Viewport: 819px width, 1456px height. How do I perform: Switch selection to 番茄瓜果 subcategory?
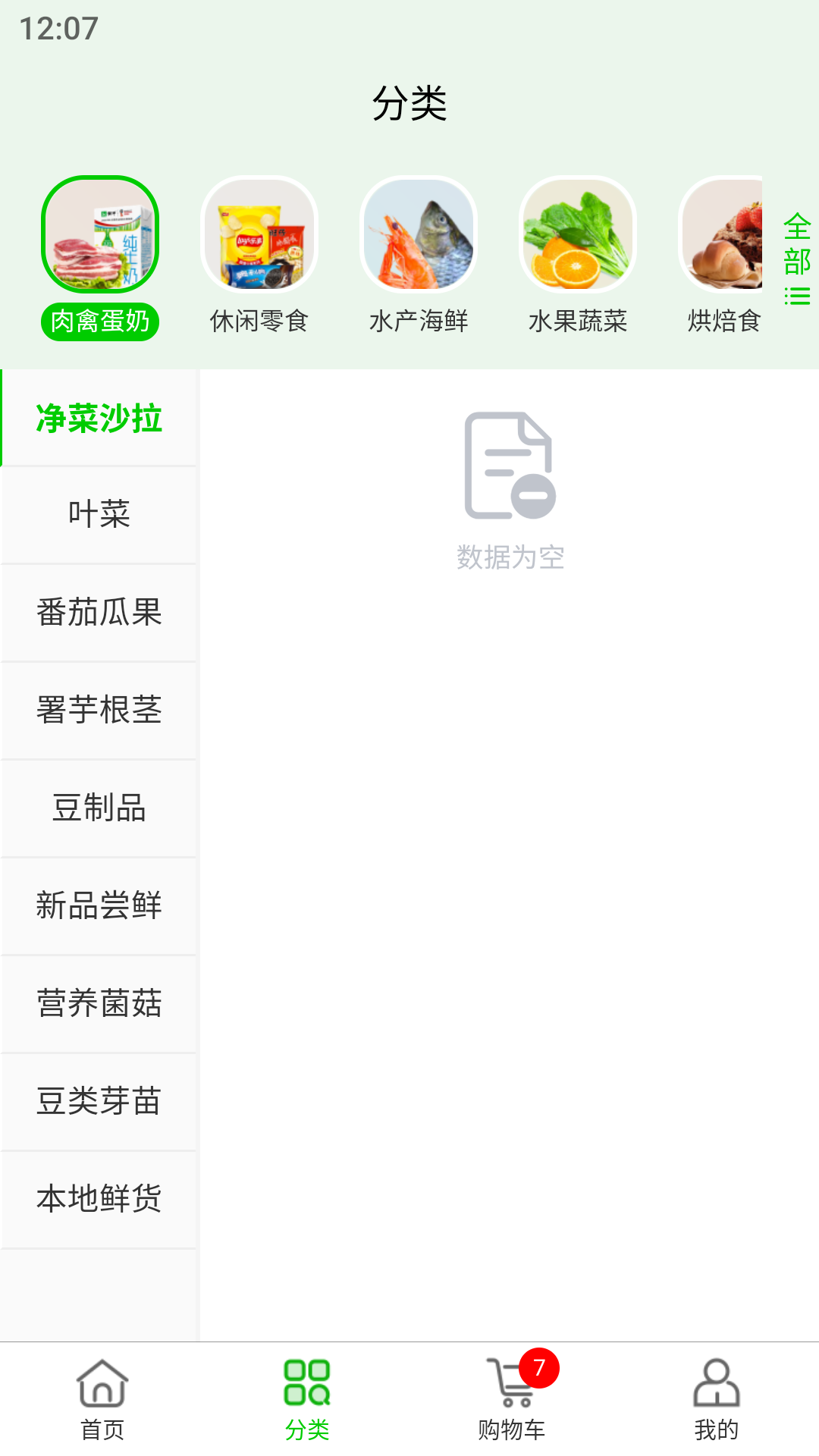[99, 613]
